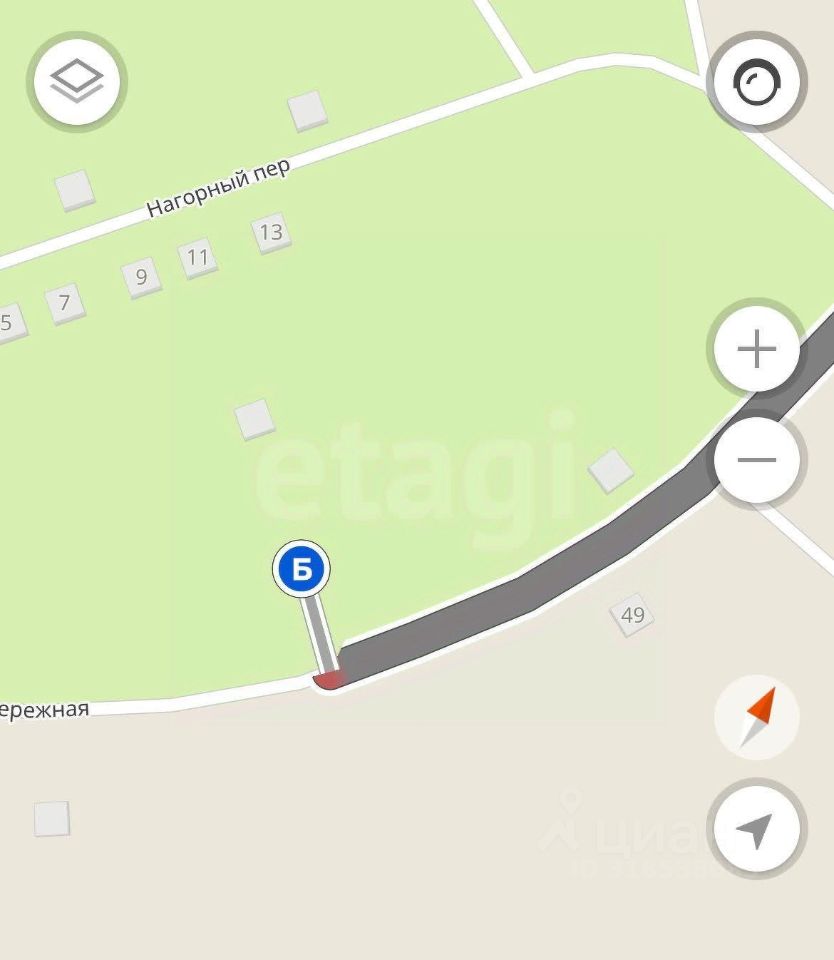Center the map on my location
This screenshot has width=834, height=960.
(756, 829)
